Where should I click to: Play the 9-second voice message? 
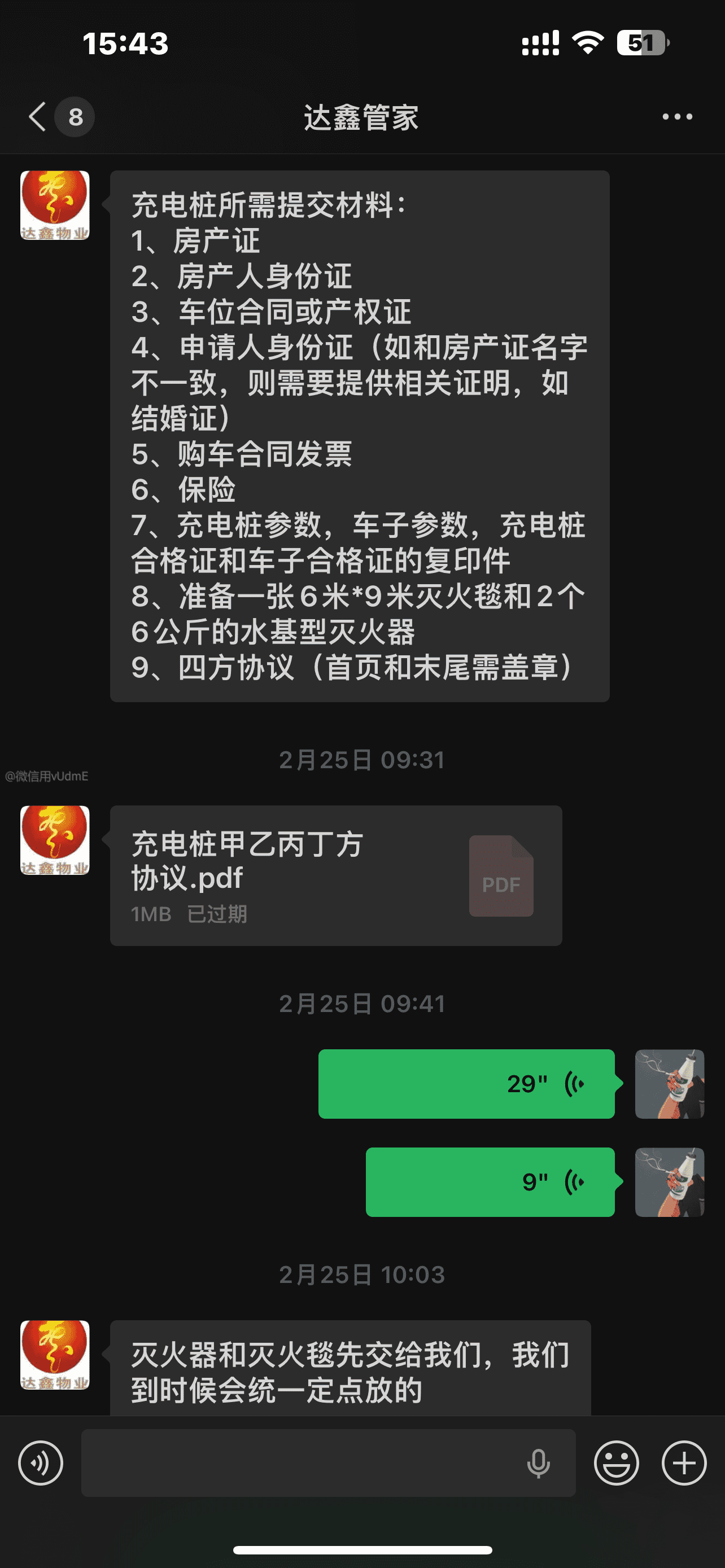[x=490, y=1182]
